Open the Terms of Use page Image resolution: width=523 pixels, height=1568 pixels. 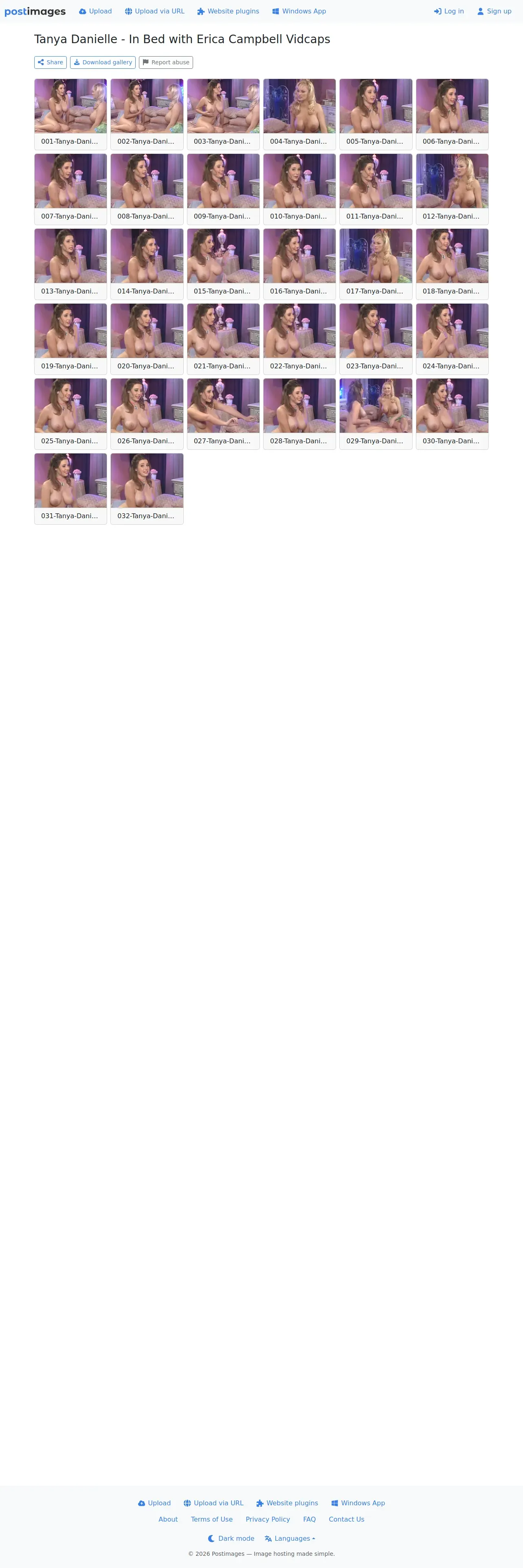point(212,1519)
